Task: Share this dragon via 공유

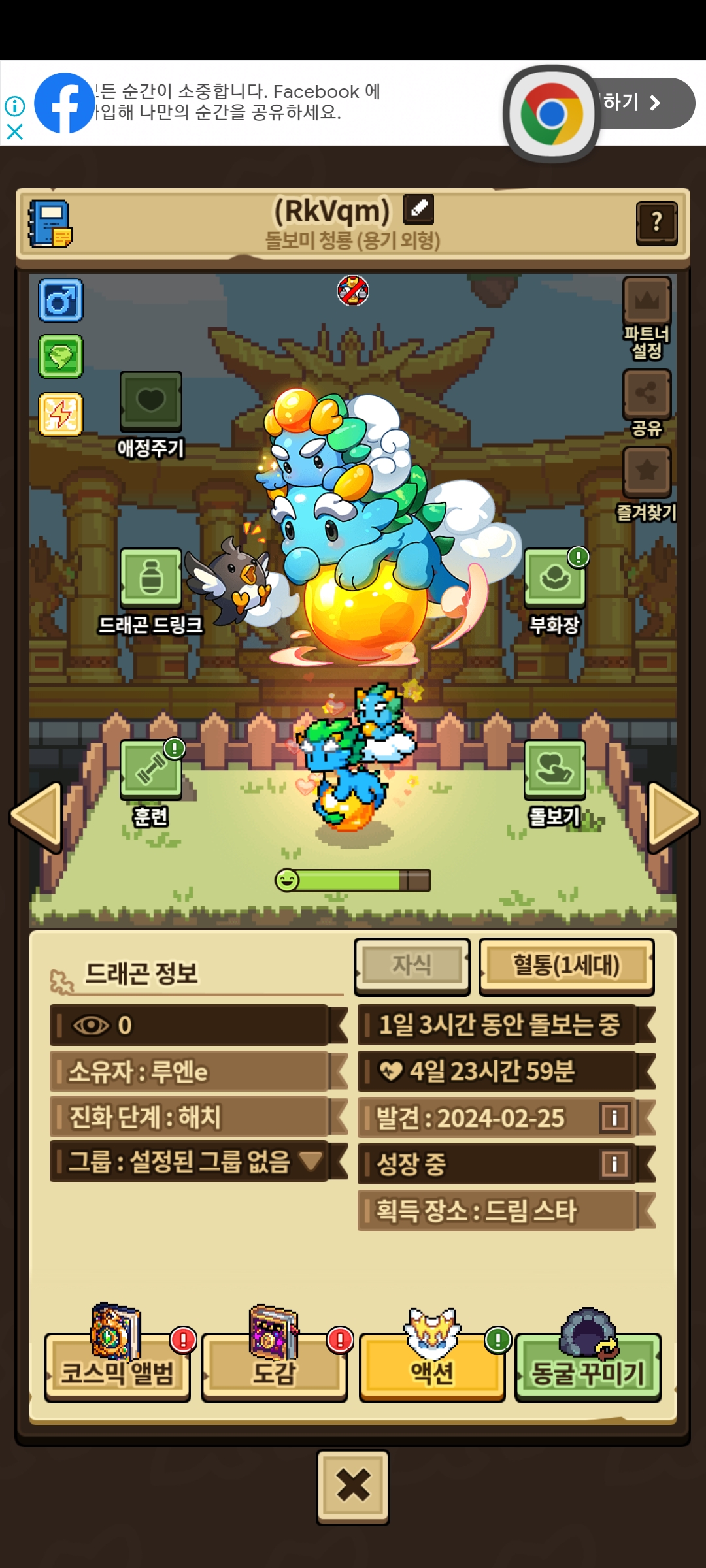Action: (x=647, y=394)
